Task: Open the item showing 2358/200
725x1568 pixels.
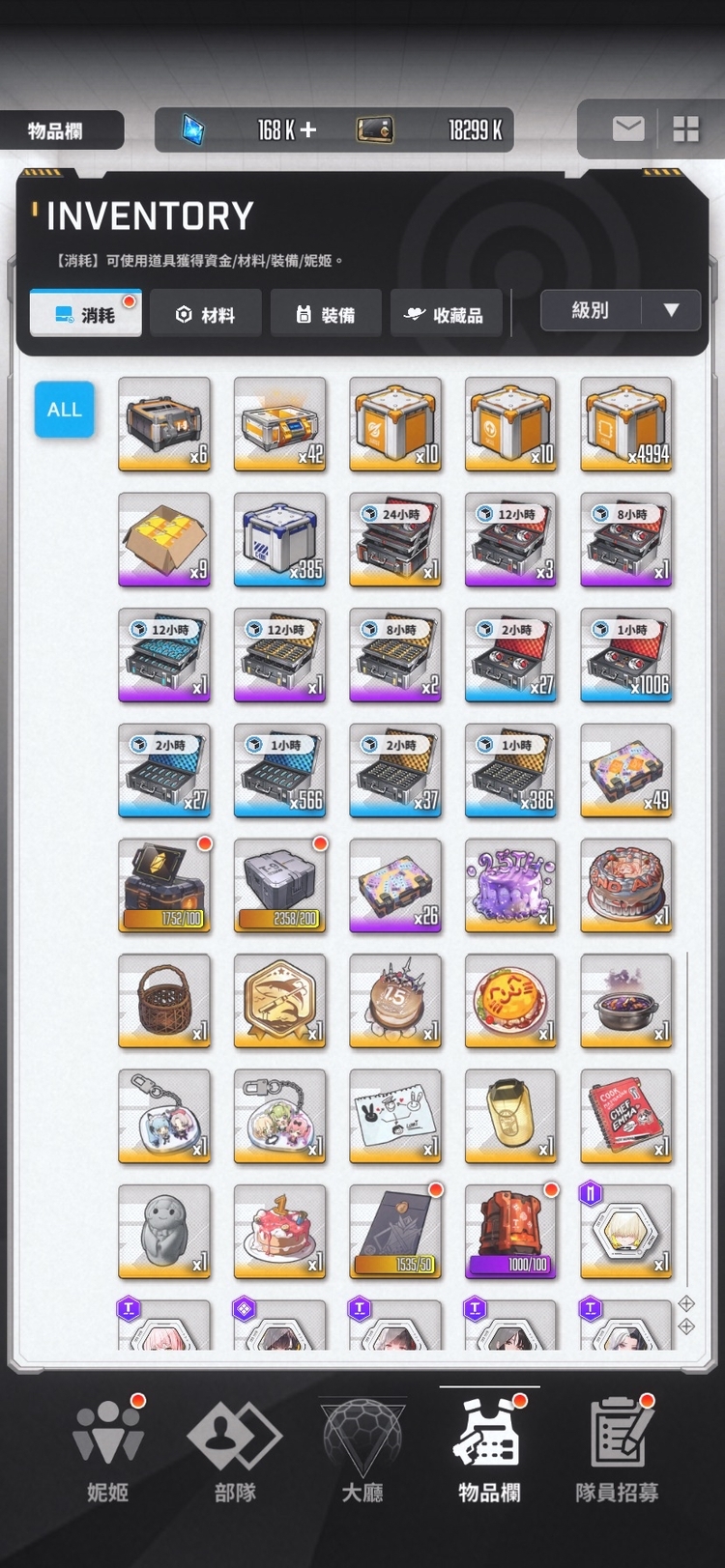Action: click(279, 885)
